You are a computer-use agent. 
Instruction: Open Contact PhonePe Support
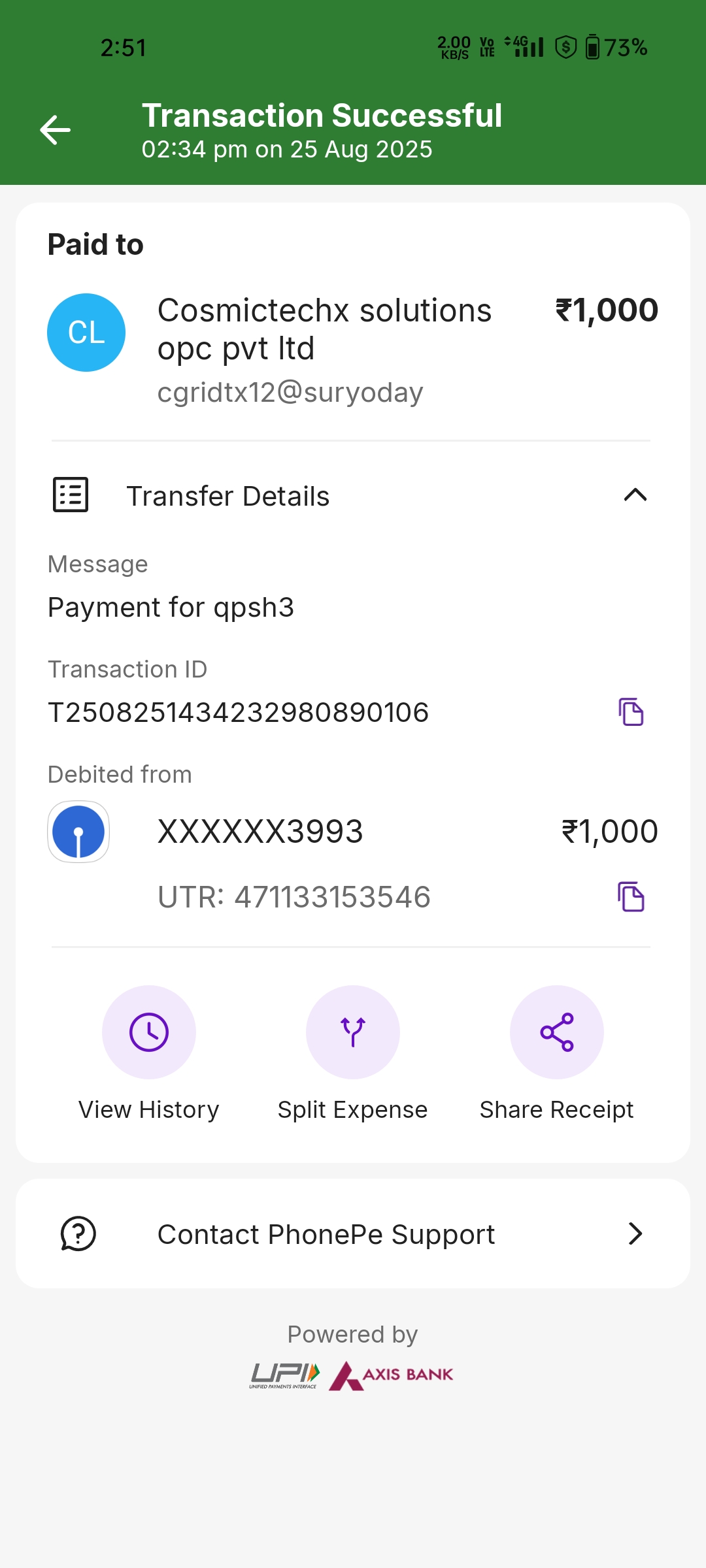coord(353,1234)
